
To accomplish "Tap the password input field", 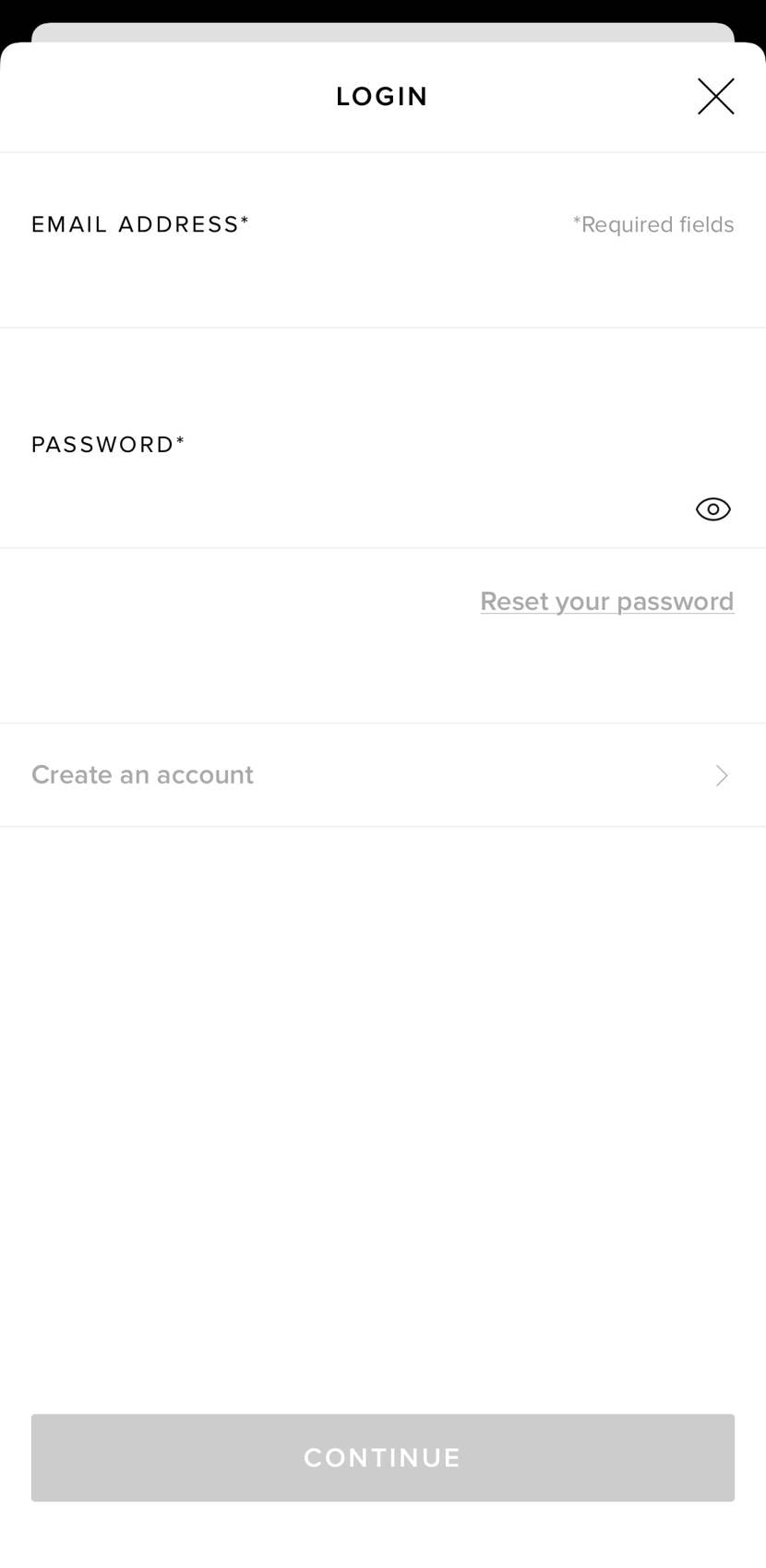I will point(351,508).
